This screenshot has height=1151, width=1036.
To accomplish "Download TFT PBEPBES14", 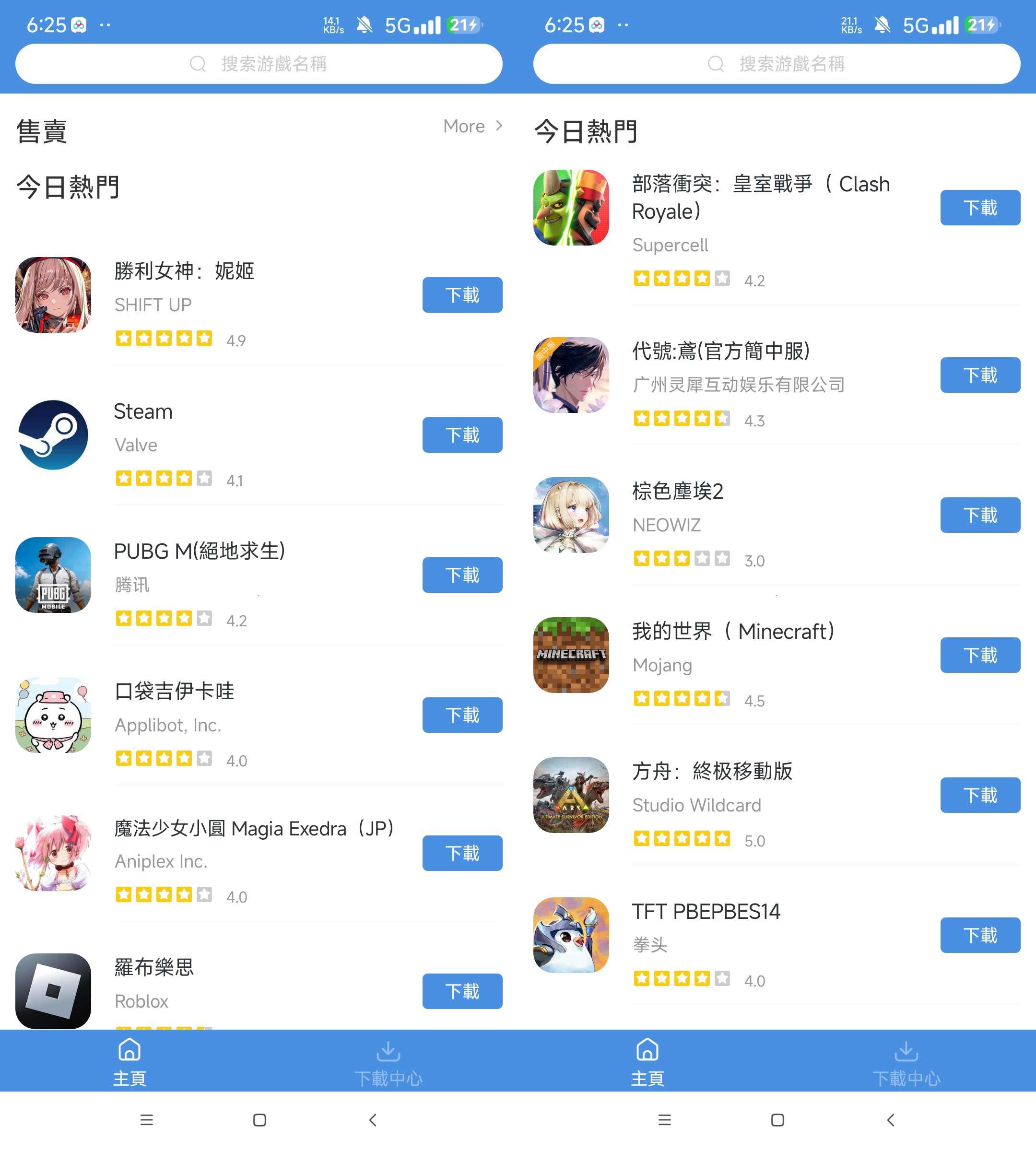I will tap(980, 935).
